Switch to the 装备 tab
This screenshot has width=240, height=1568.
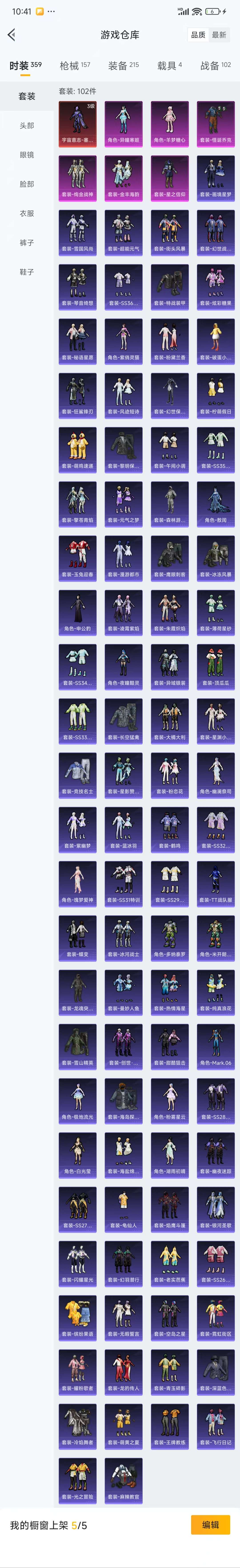coord(123,65)
